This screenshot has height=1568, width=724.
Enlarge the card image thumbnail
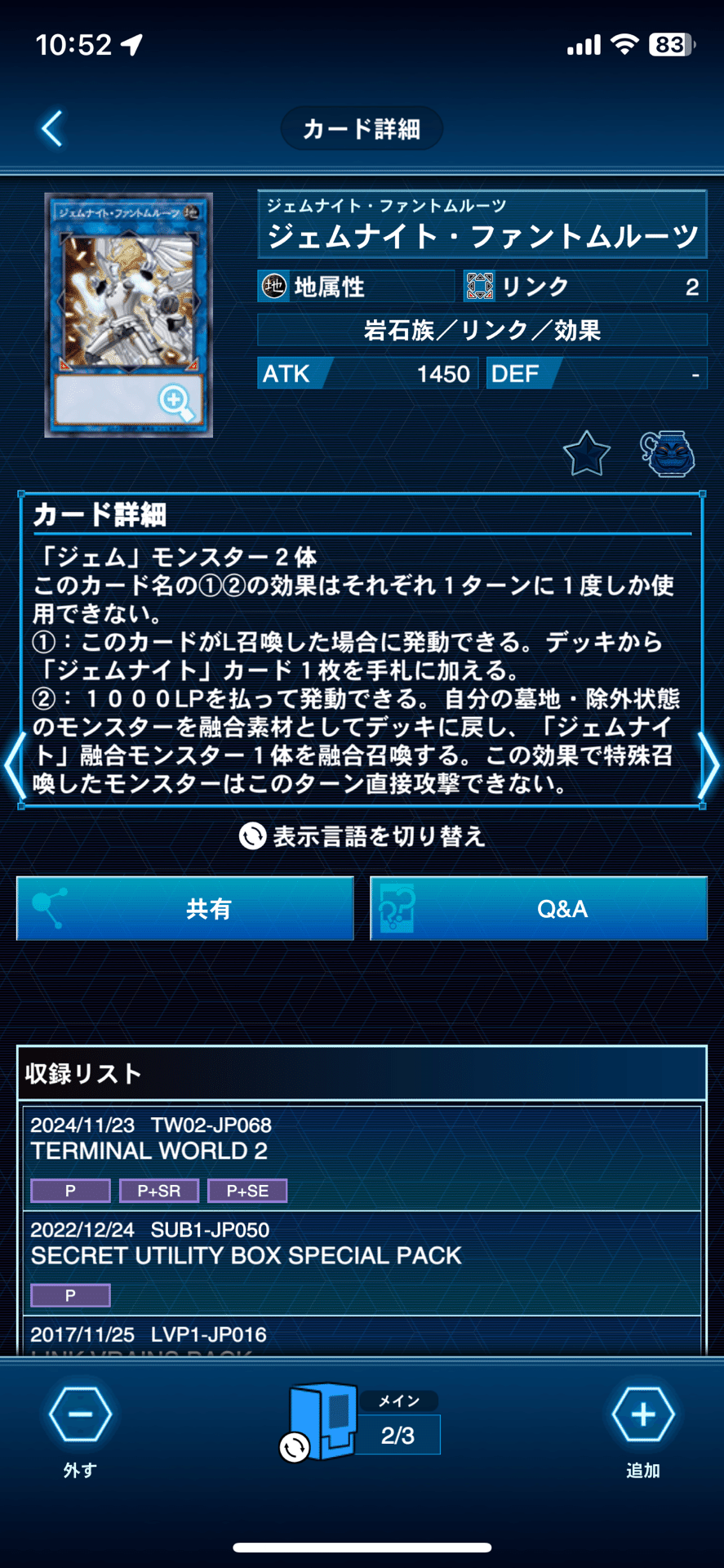point(129,315)
